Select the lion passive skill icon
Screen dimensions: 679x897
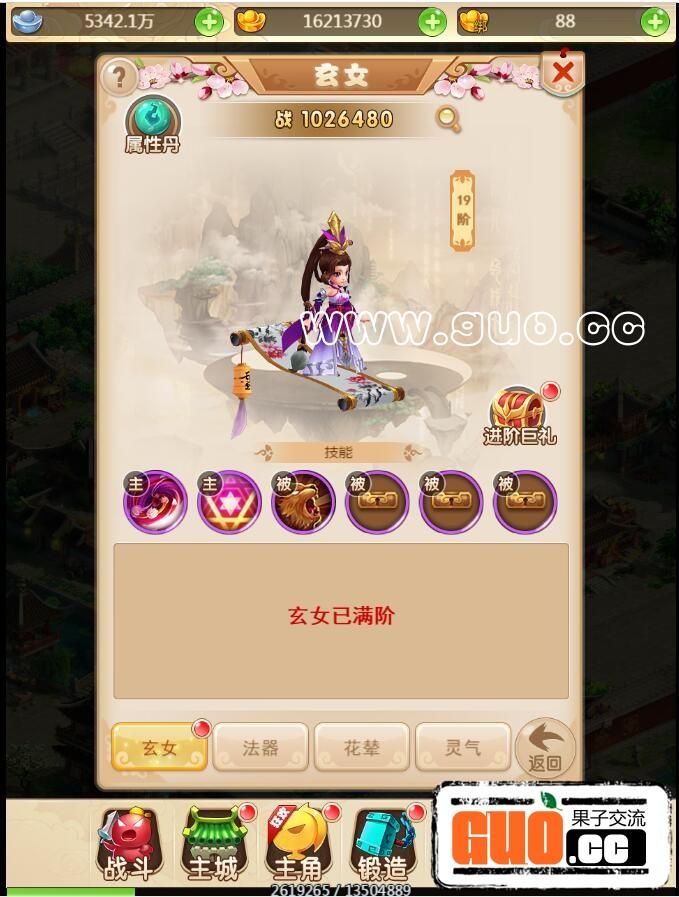pos(303,501)
